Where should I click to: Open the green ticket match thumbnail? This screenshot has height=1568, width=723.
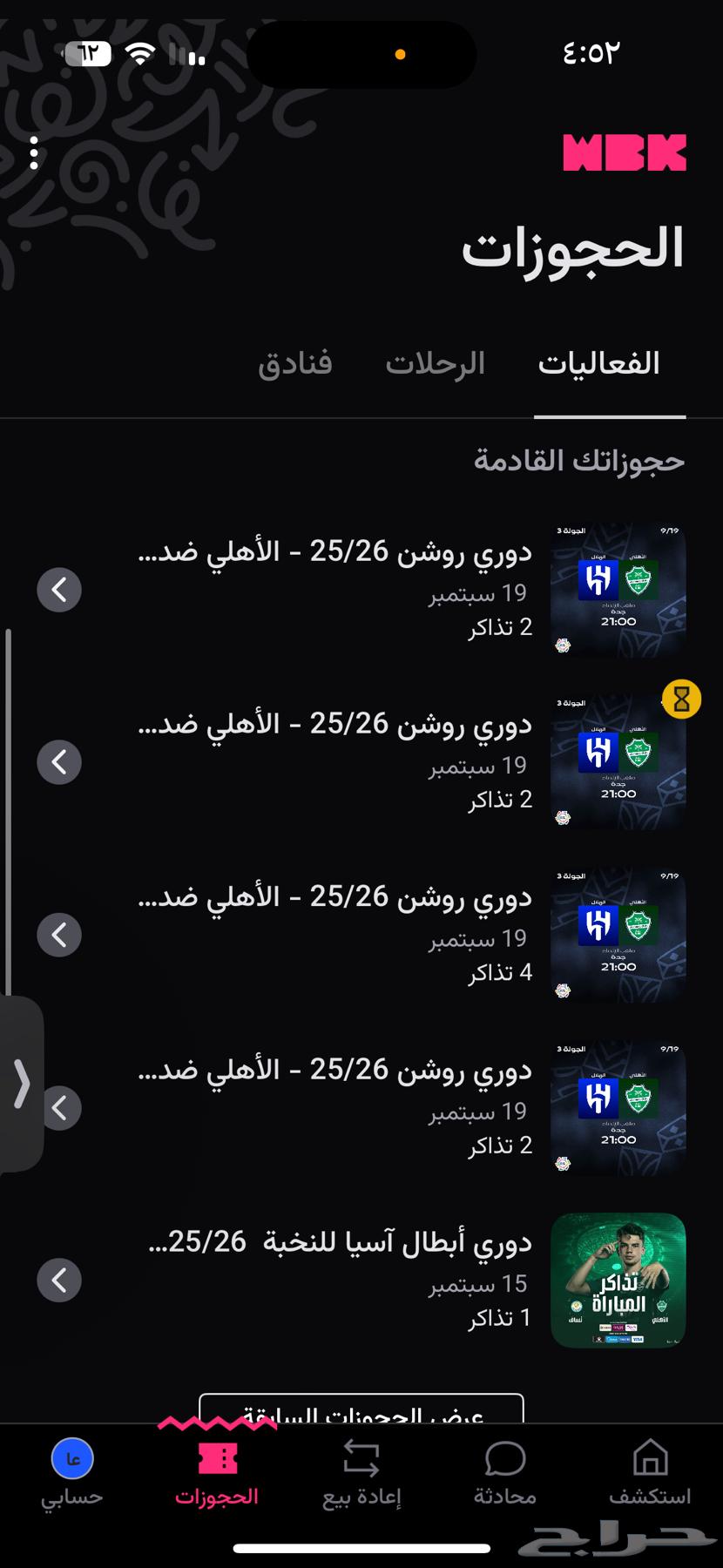[618, 1281]
